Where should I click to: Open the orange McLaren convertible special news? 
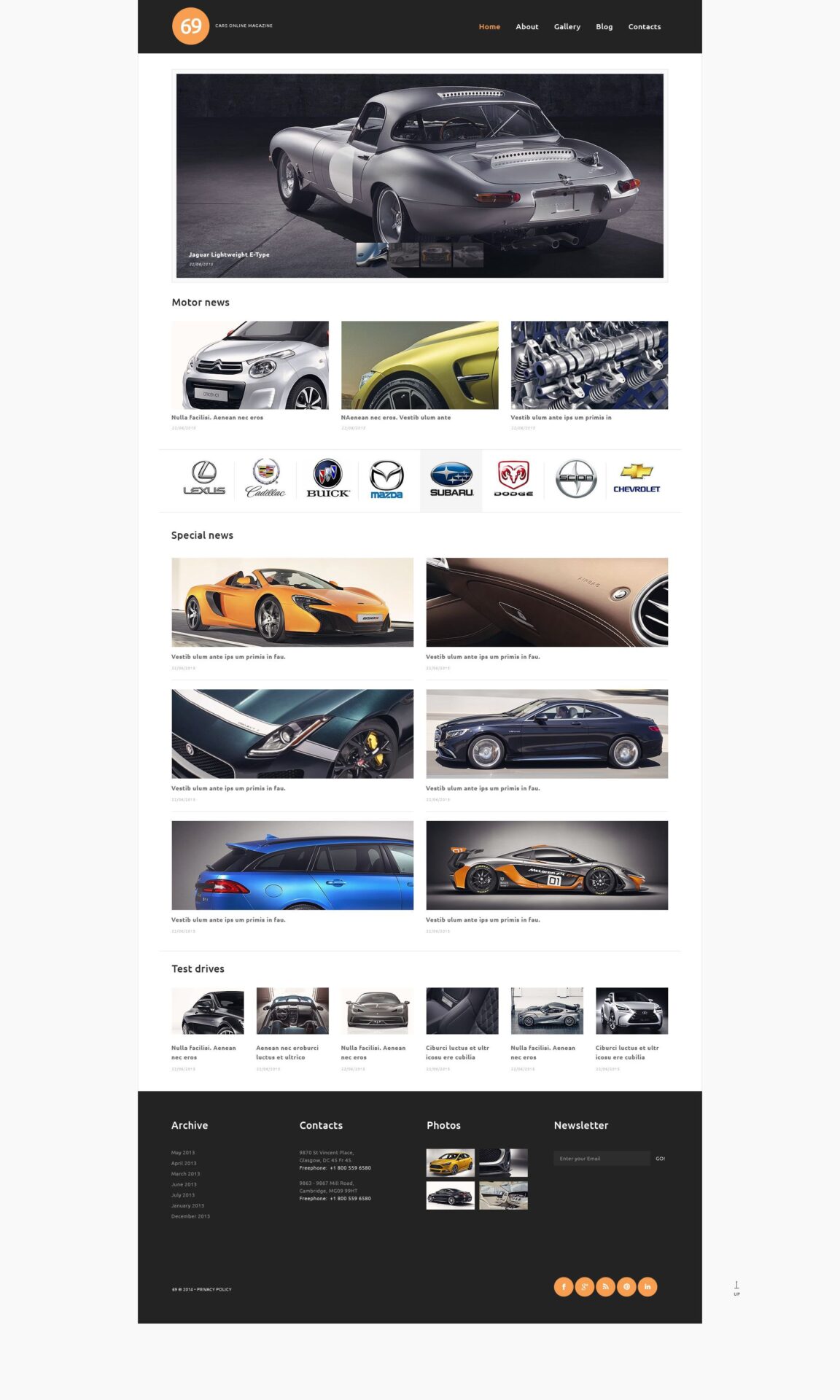coord(292,602)
